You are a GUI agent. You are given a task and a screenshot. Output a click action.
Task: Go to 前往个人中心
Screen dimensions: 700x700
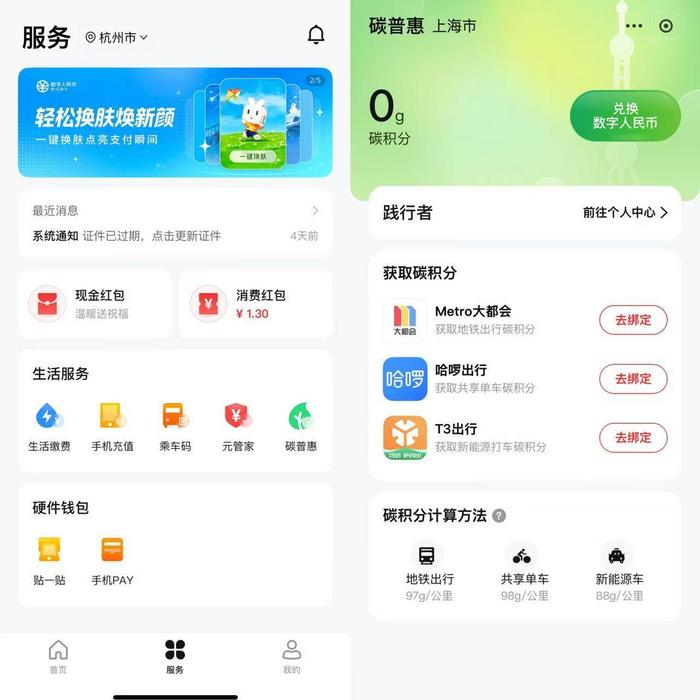625,213
